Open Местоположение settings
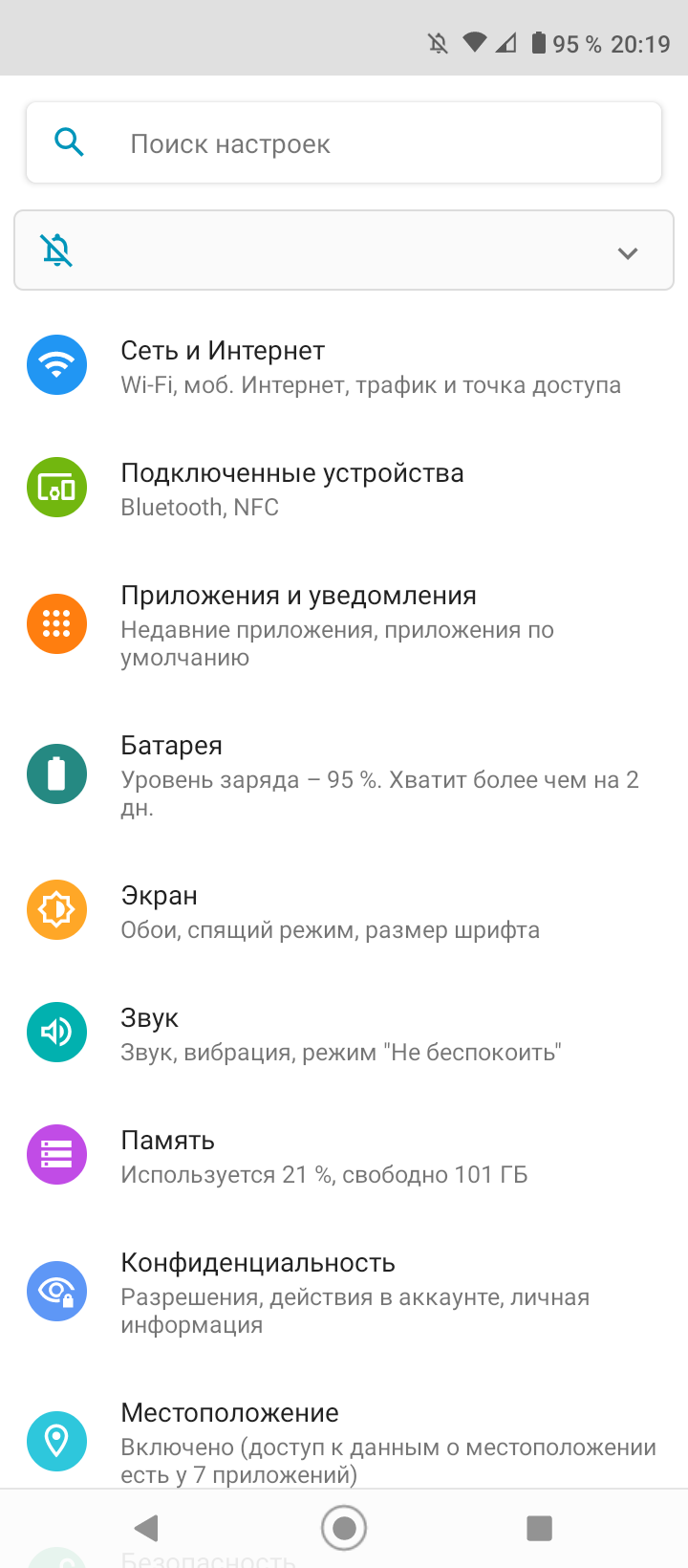The height and width of the screenshot is (1568, 688). click(x=344, y=1441)
